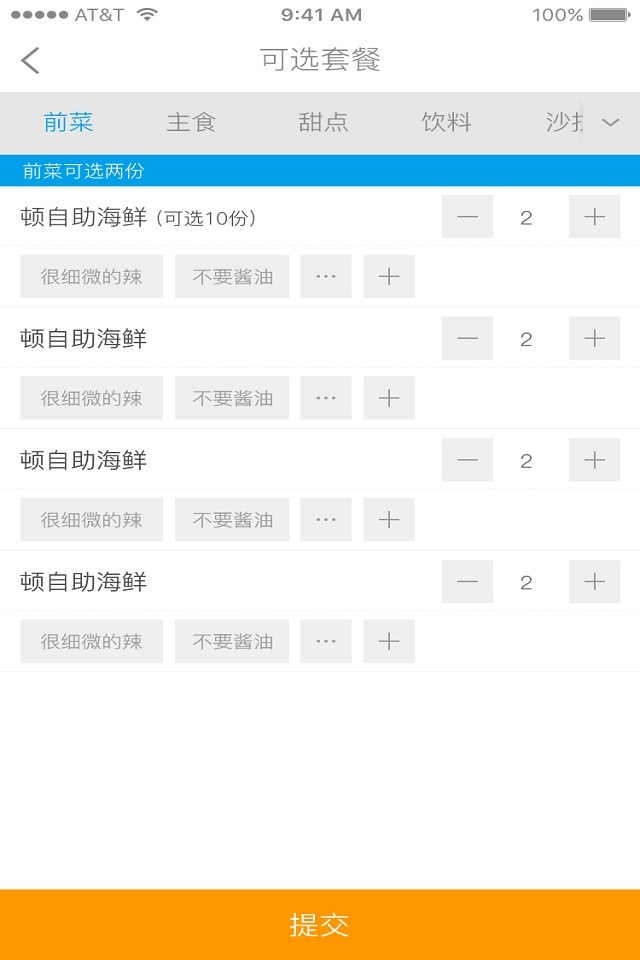Viewport: 640px width, 960px height.
Task: Choose 不要酱油 under 顿自助海鲜 (可选10份)
Action: pyautogui.click(x=232, y=277)
